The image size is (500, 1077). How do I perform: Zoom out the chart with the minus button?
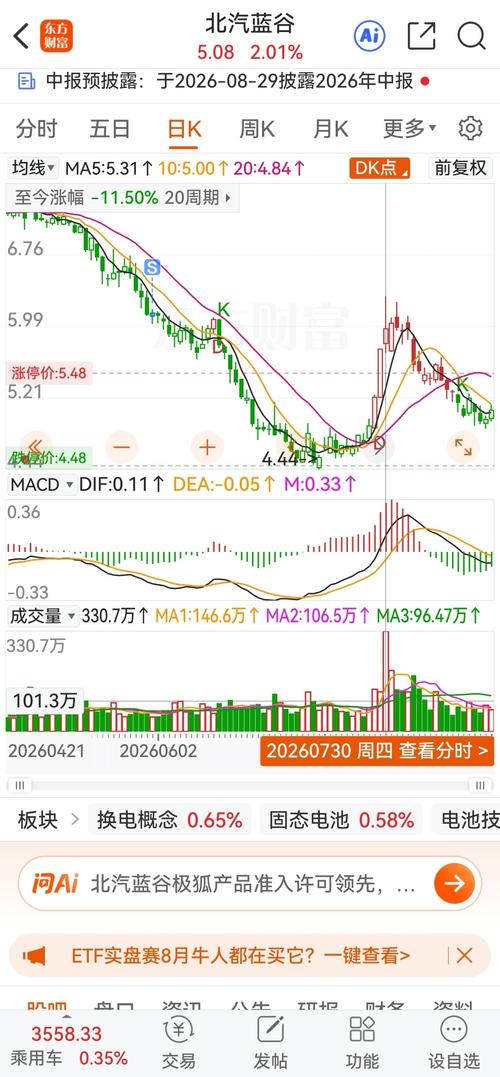click(x=122, y=448)
